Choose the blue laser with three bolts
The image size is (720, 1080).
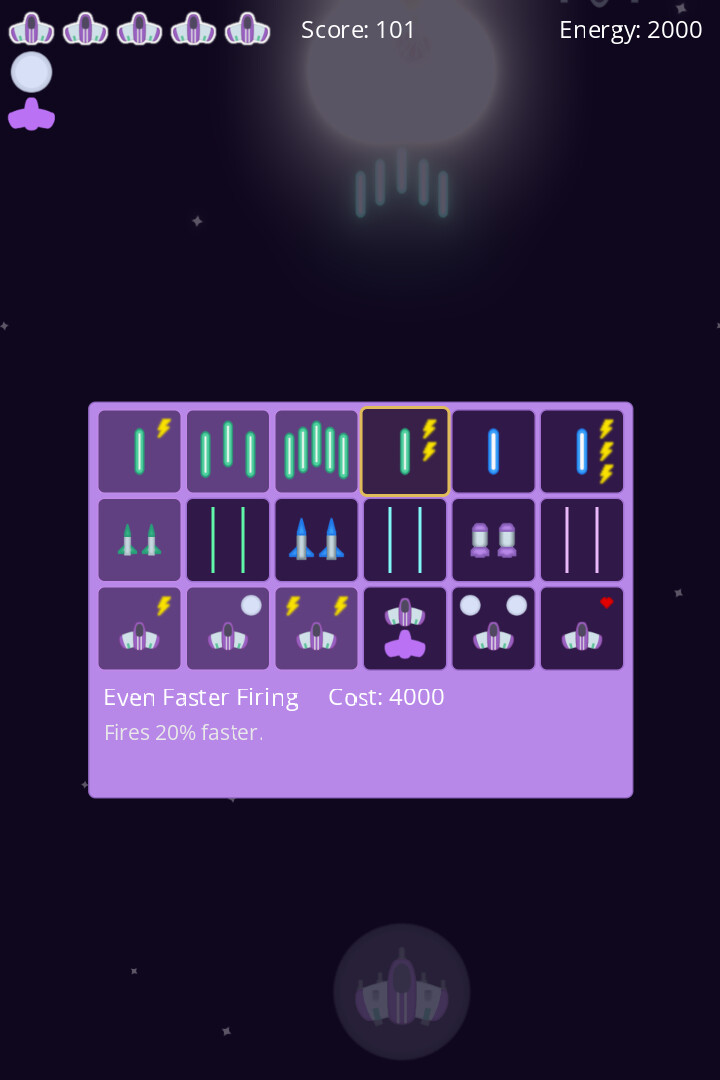coord(582,452)
